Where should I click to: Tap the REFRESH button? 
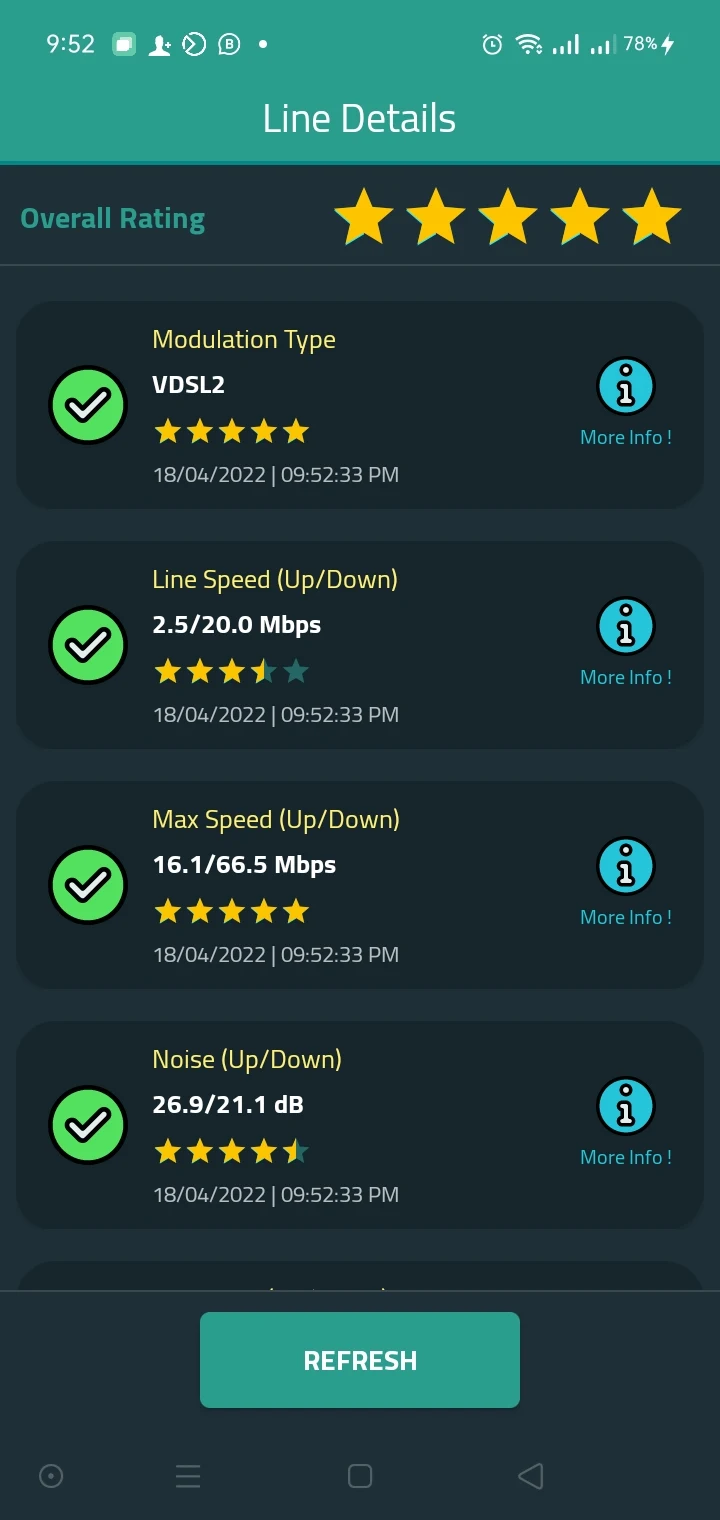(x=360, y=1359)
